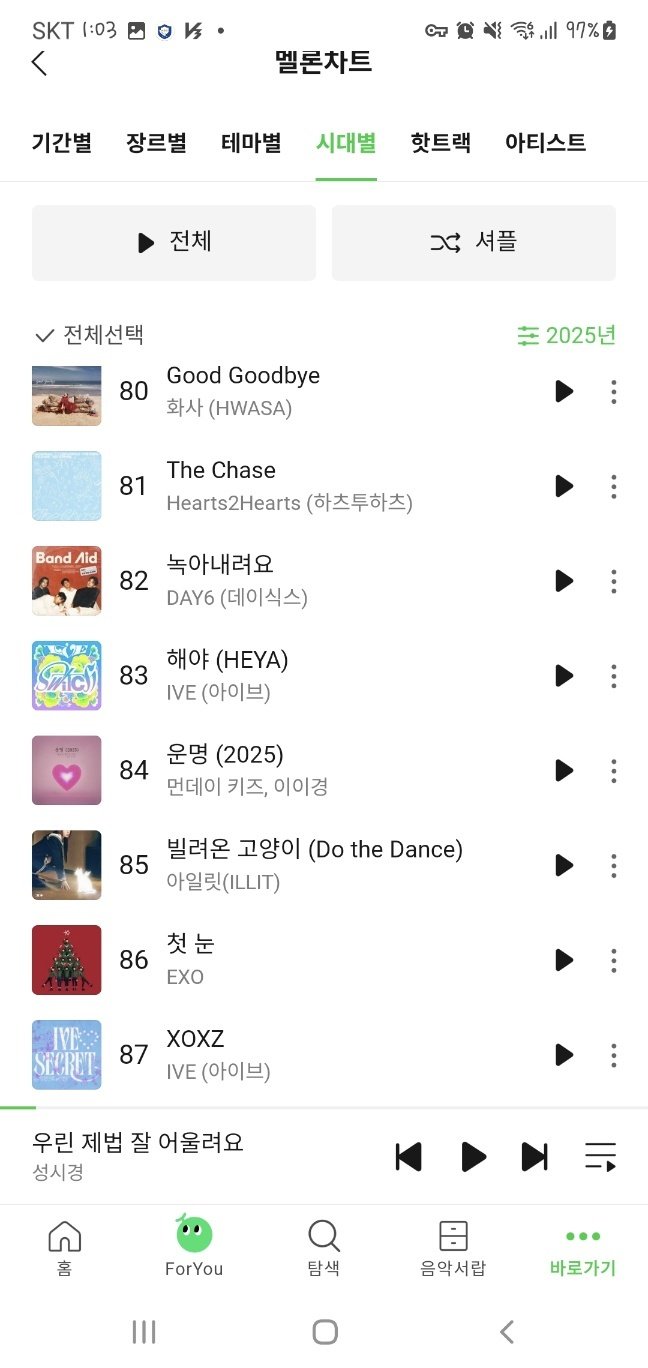The height and width of the screenshot is (1368, 648).
Task: Switch to the 기간별 tab
Action: [x=62, y=143]
